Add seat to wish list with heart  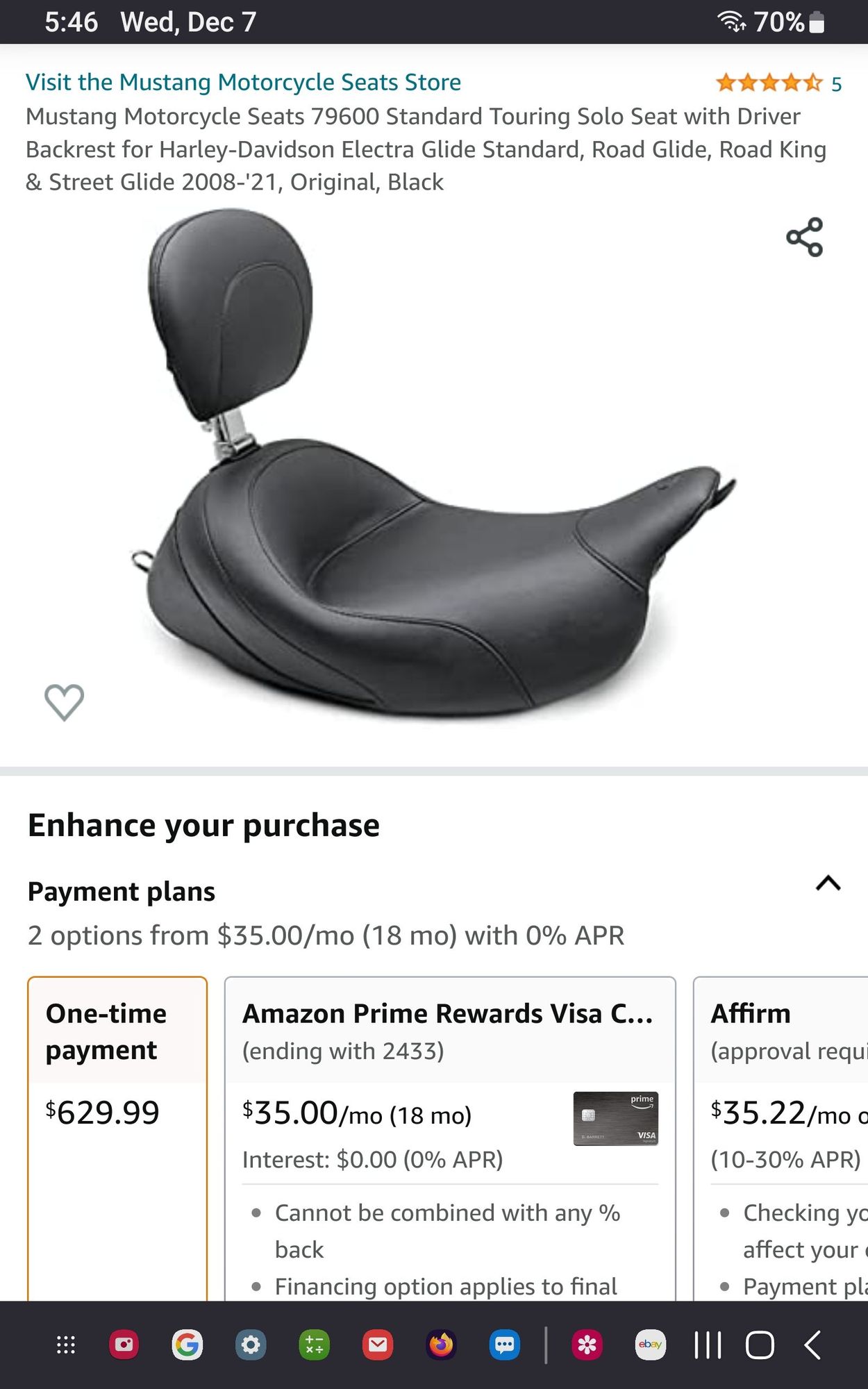[64, 701]
